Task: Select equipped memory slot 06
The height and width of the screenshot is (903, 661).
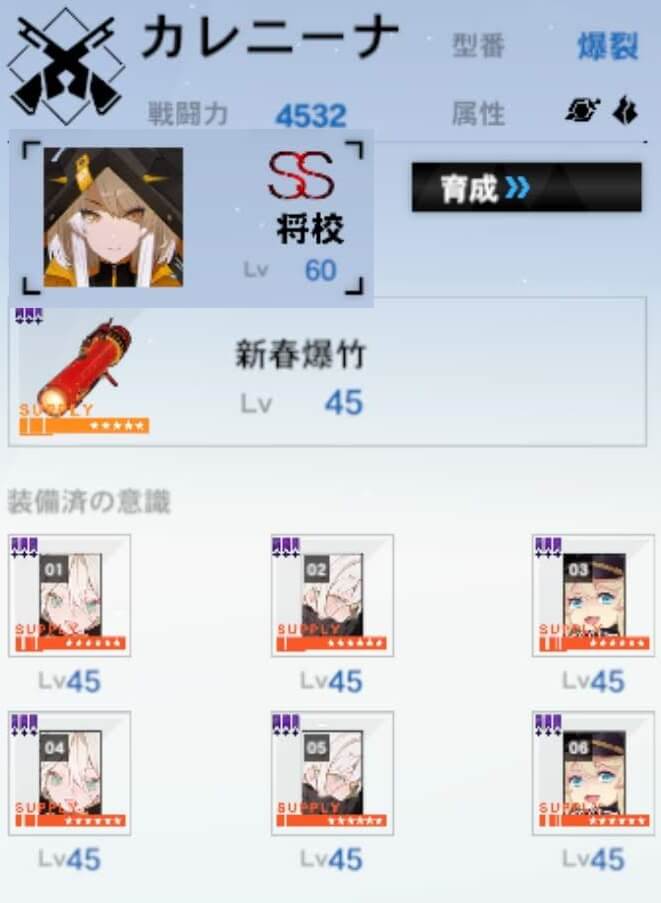Action: tap(594, 773)
